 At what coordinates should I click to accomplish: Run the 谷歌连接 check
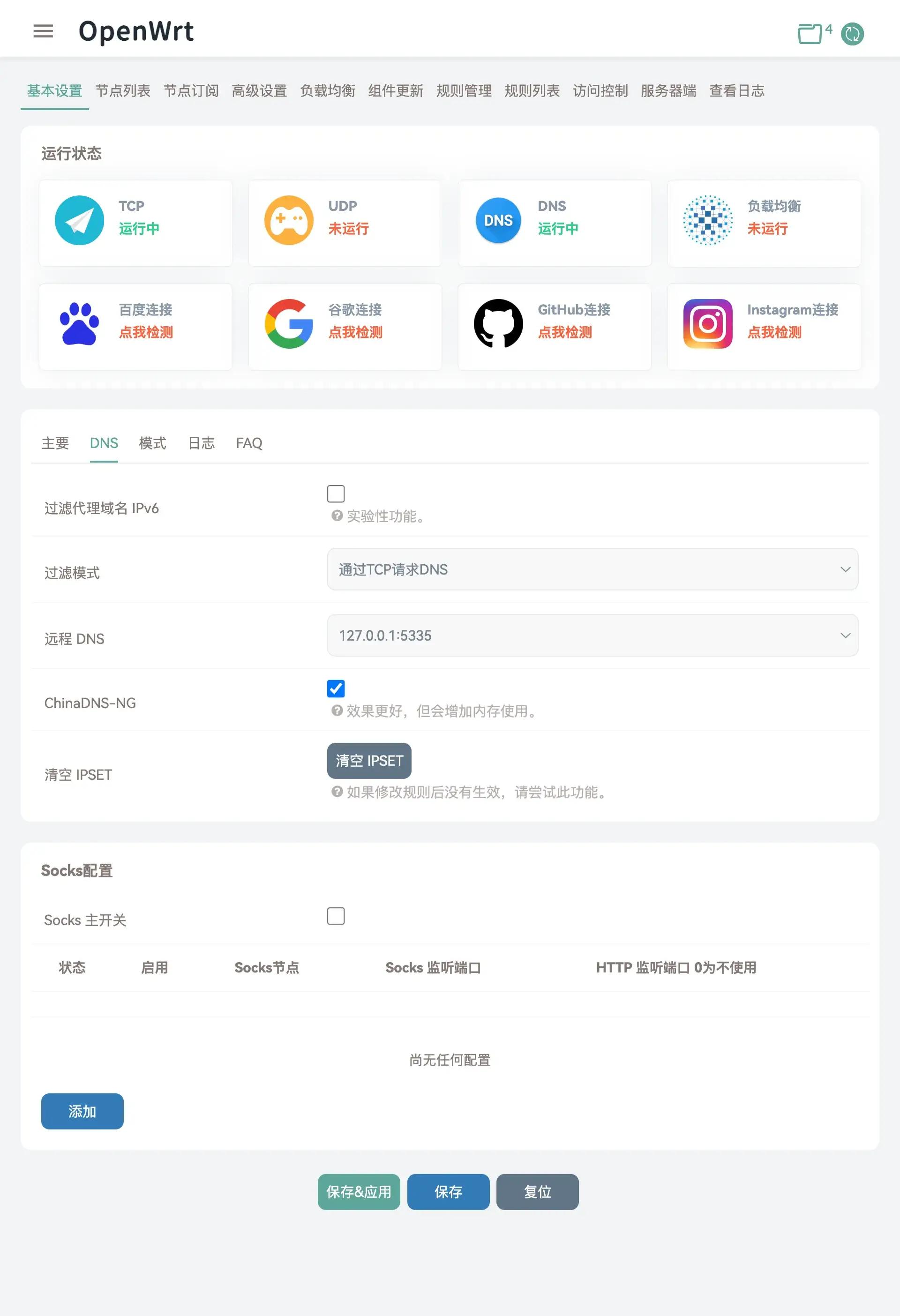pos(355,332)
